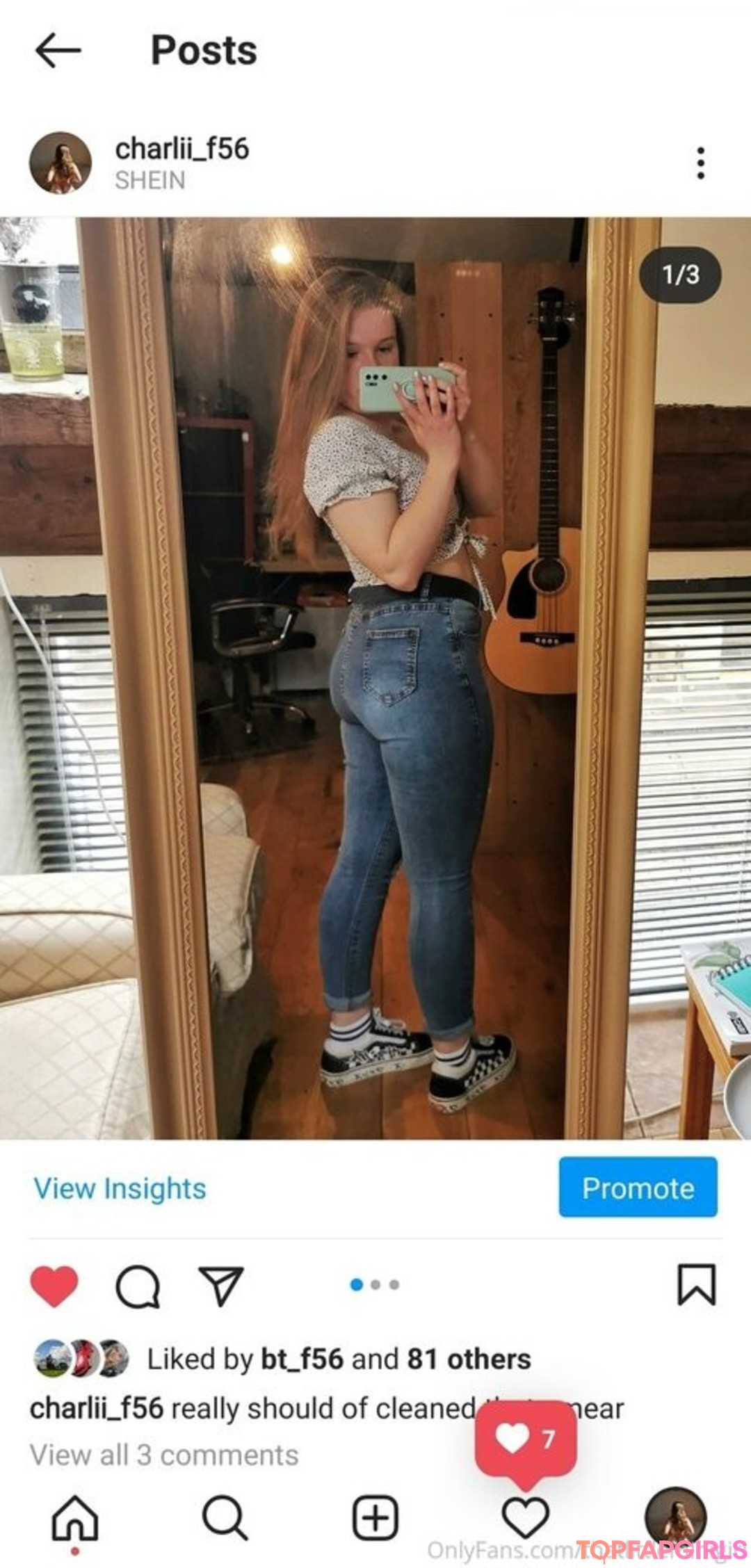Screen dimensions: 751x1568
Task: Switch to the Search tab
Action: pos(225,1518)
